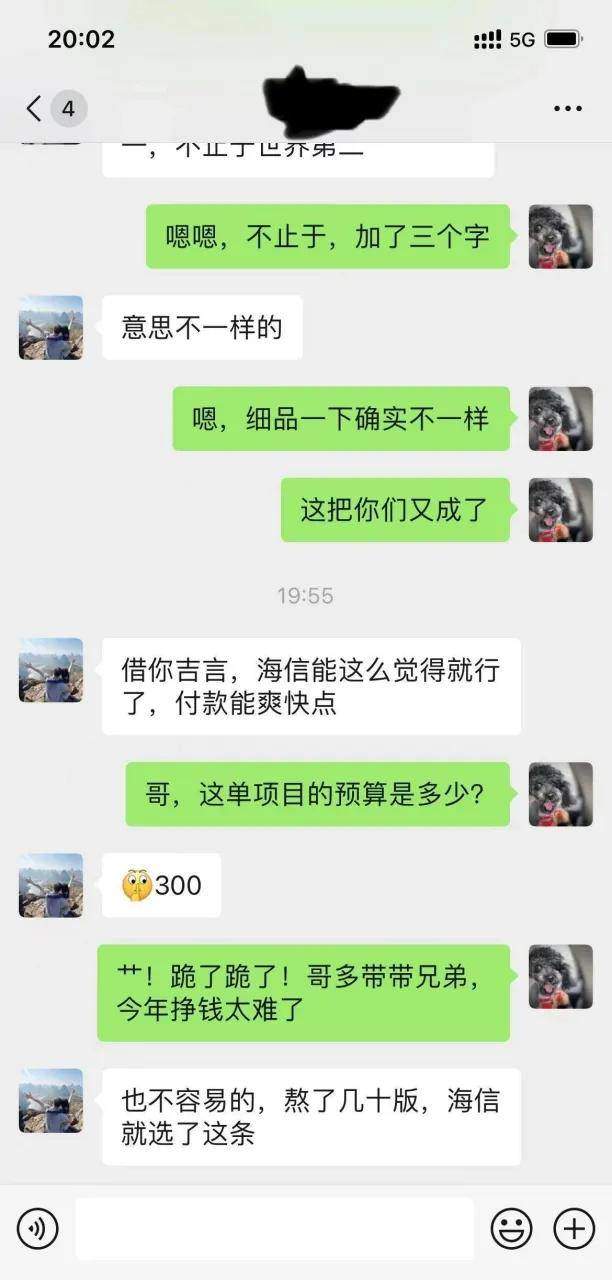Open the emoji sticker panel
The width and height of the screenshot is (612, 1280).
511,1228
